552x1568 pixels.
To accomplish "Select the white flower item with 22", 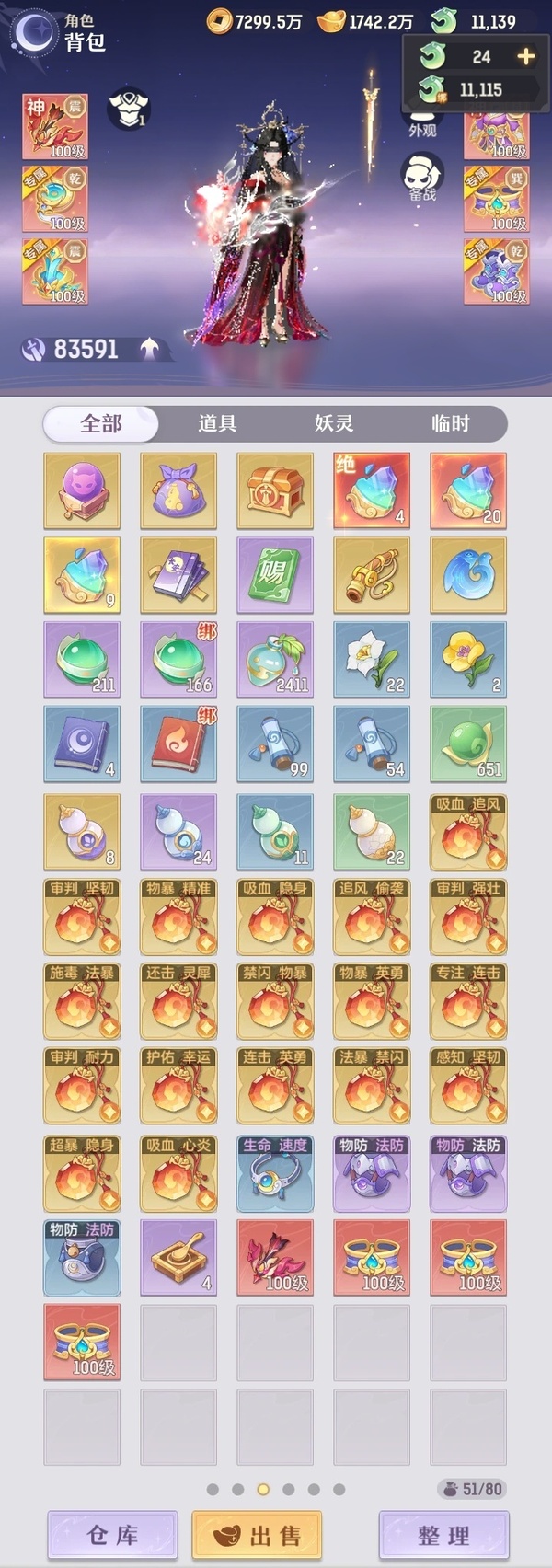I will click(x=372, y=660).
